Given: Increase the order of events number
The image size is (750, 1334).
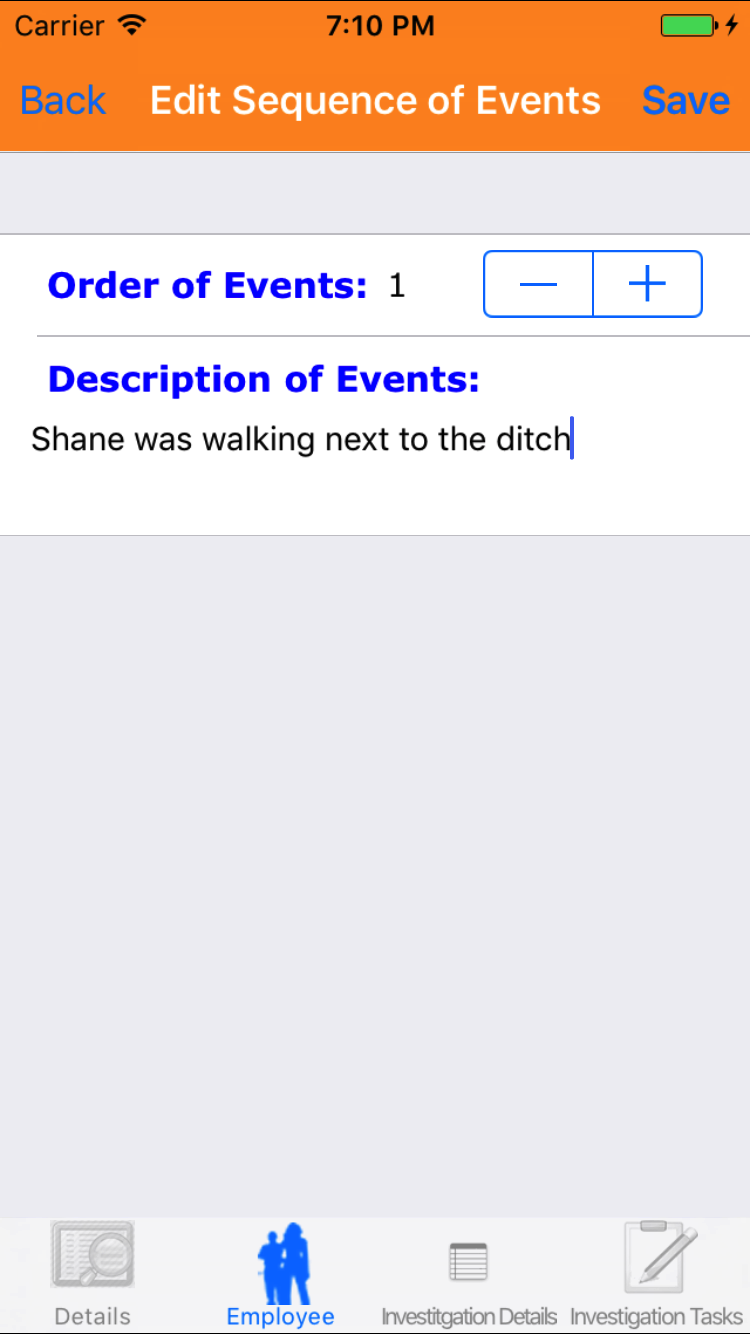Looking at the screenshot, I should 648,285.
